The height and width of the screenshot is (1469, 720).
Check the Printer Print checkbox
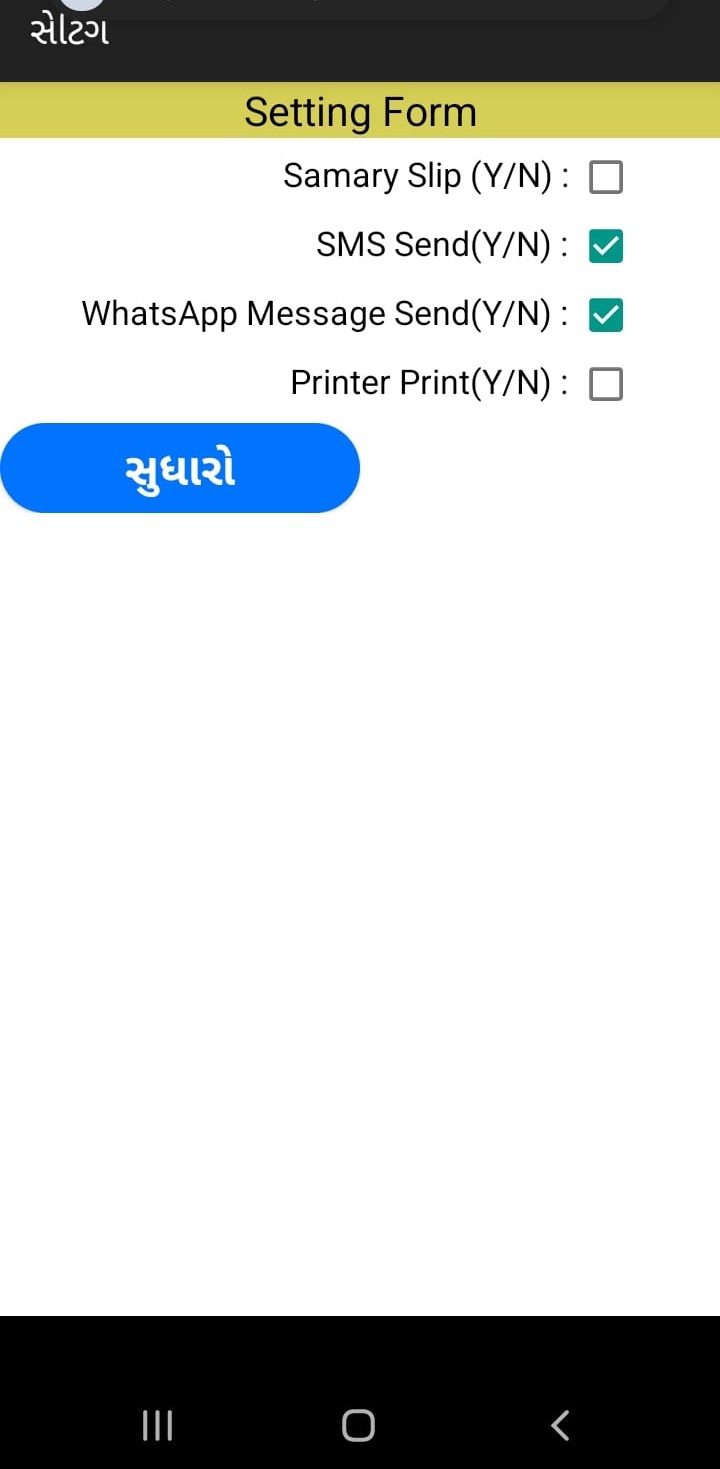click(606, 383)
